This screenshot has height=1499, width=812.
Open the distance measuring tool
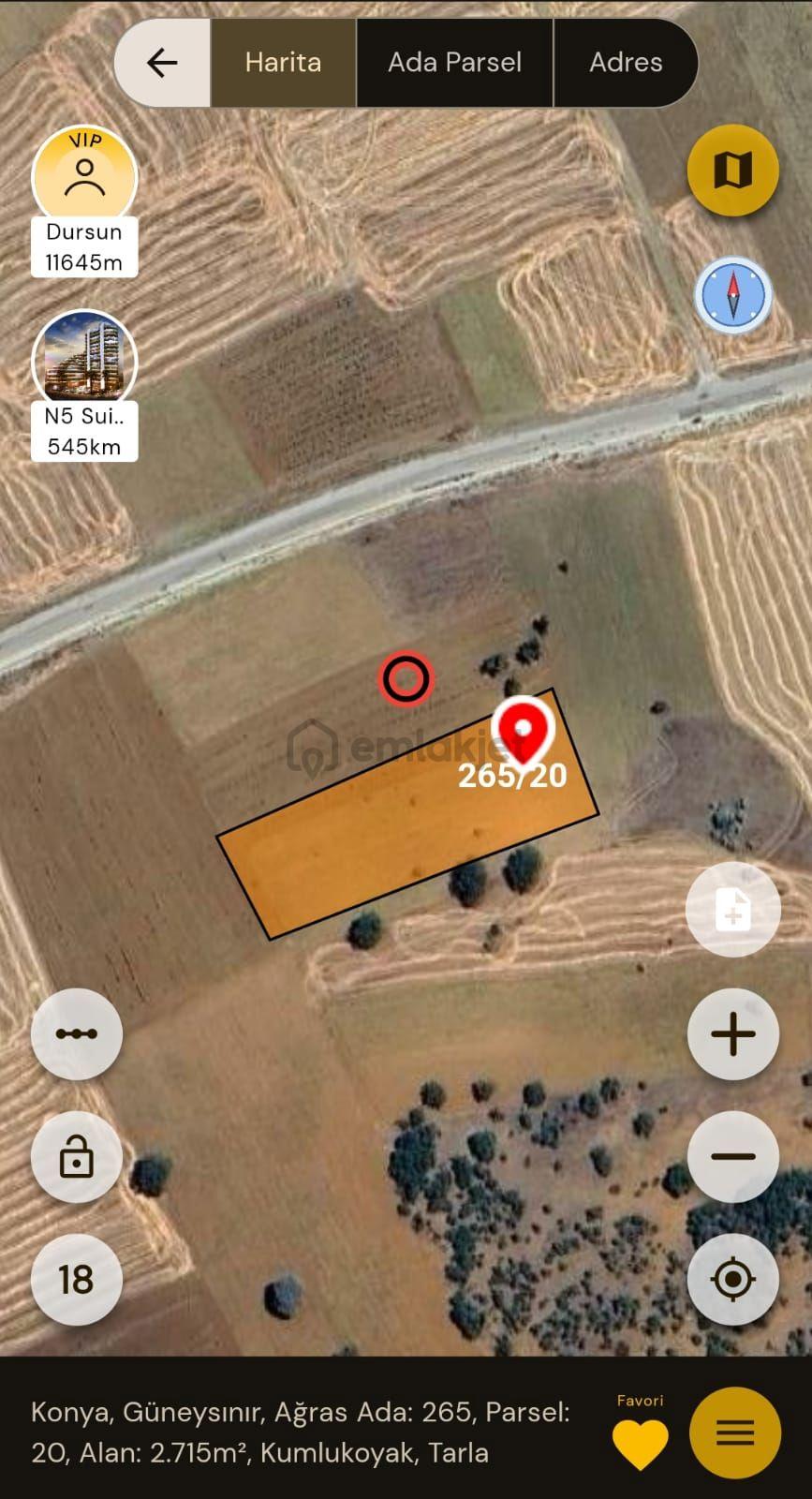[77, 1034]
